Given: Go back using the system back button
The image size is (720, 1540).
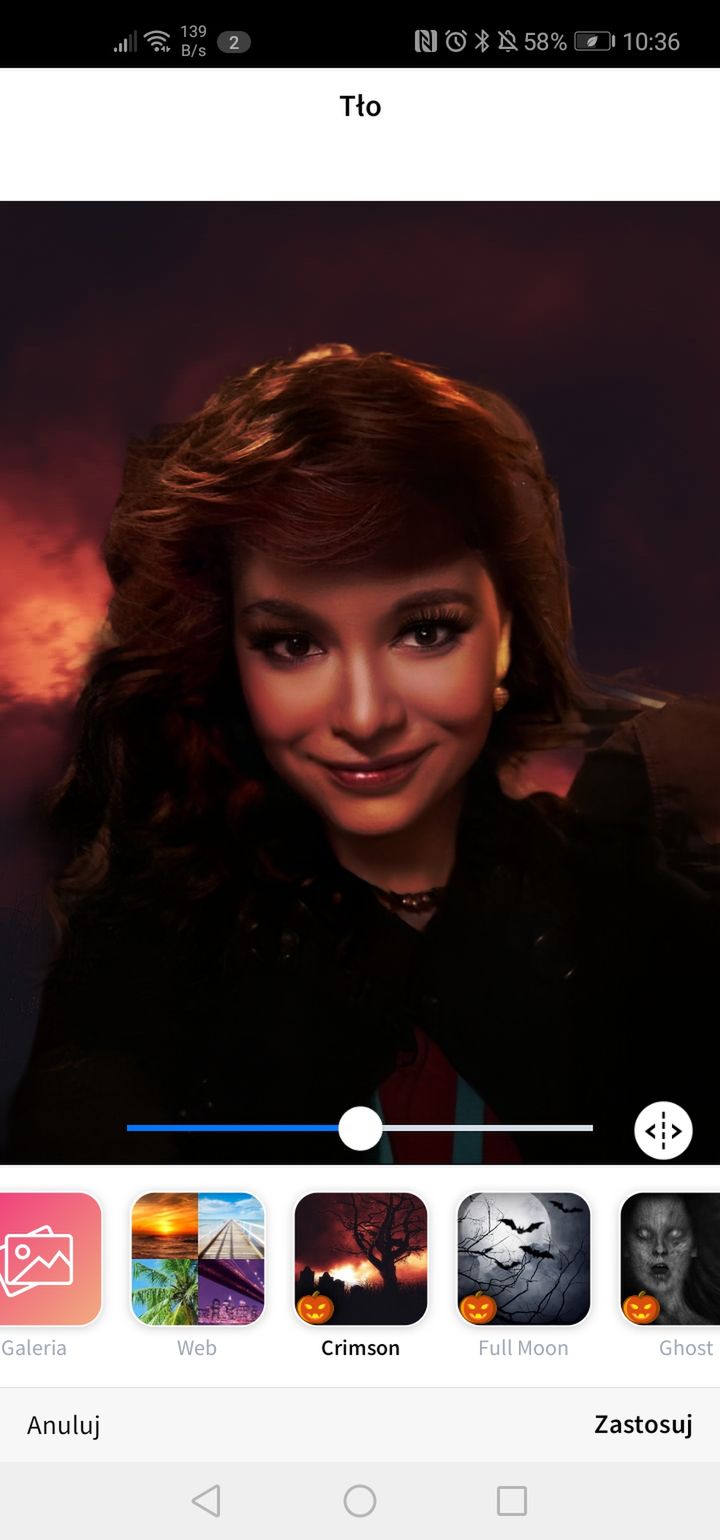Looking at the screenshot, I should (206, 1500).
